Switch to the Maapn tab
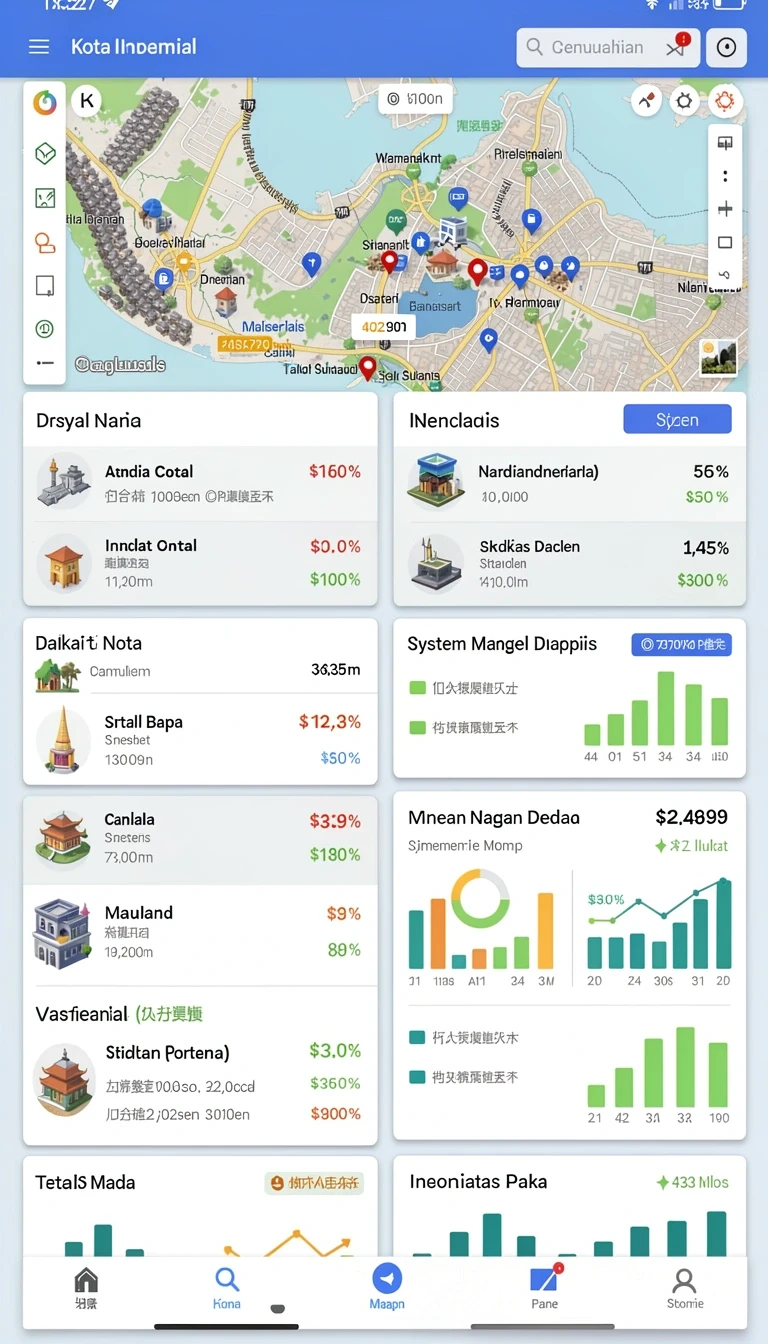The height and width of the screenshot is (1344, 768). tap(387, 1287)
